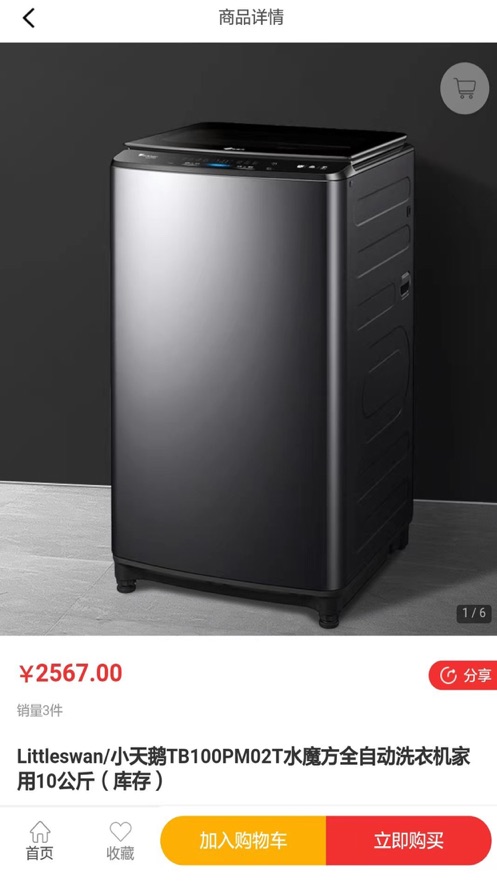Go to 首页 home

point(39,841)
